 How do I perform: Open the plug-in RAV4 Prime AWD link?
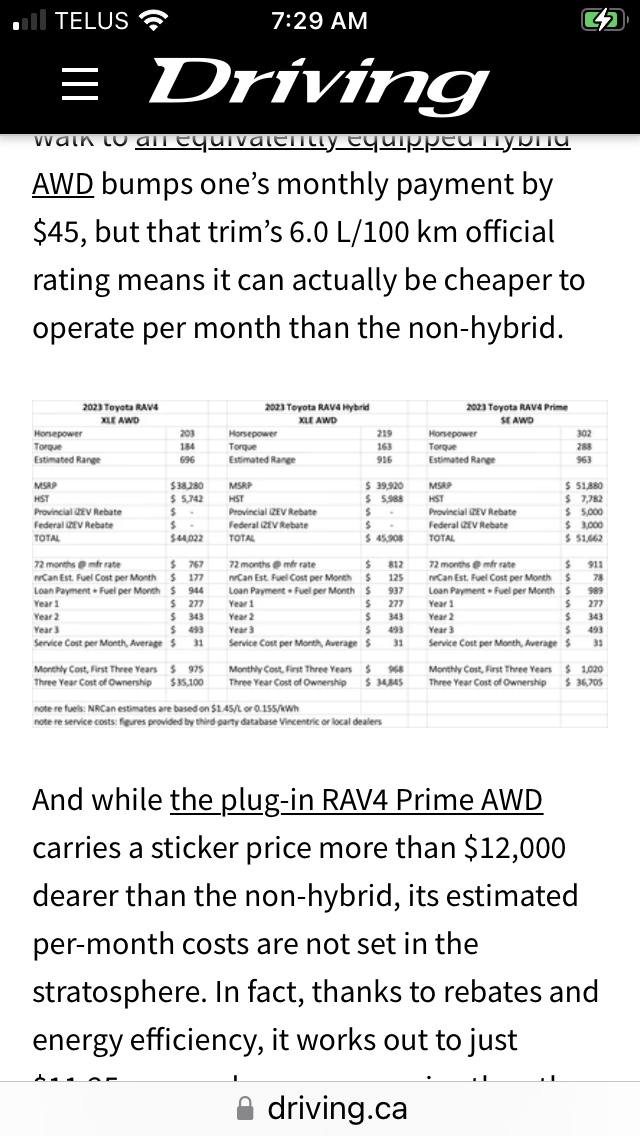click(x=356, y=801)
